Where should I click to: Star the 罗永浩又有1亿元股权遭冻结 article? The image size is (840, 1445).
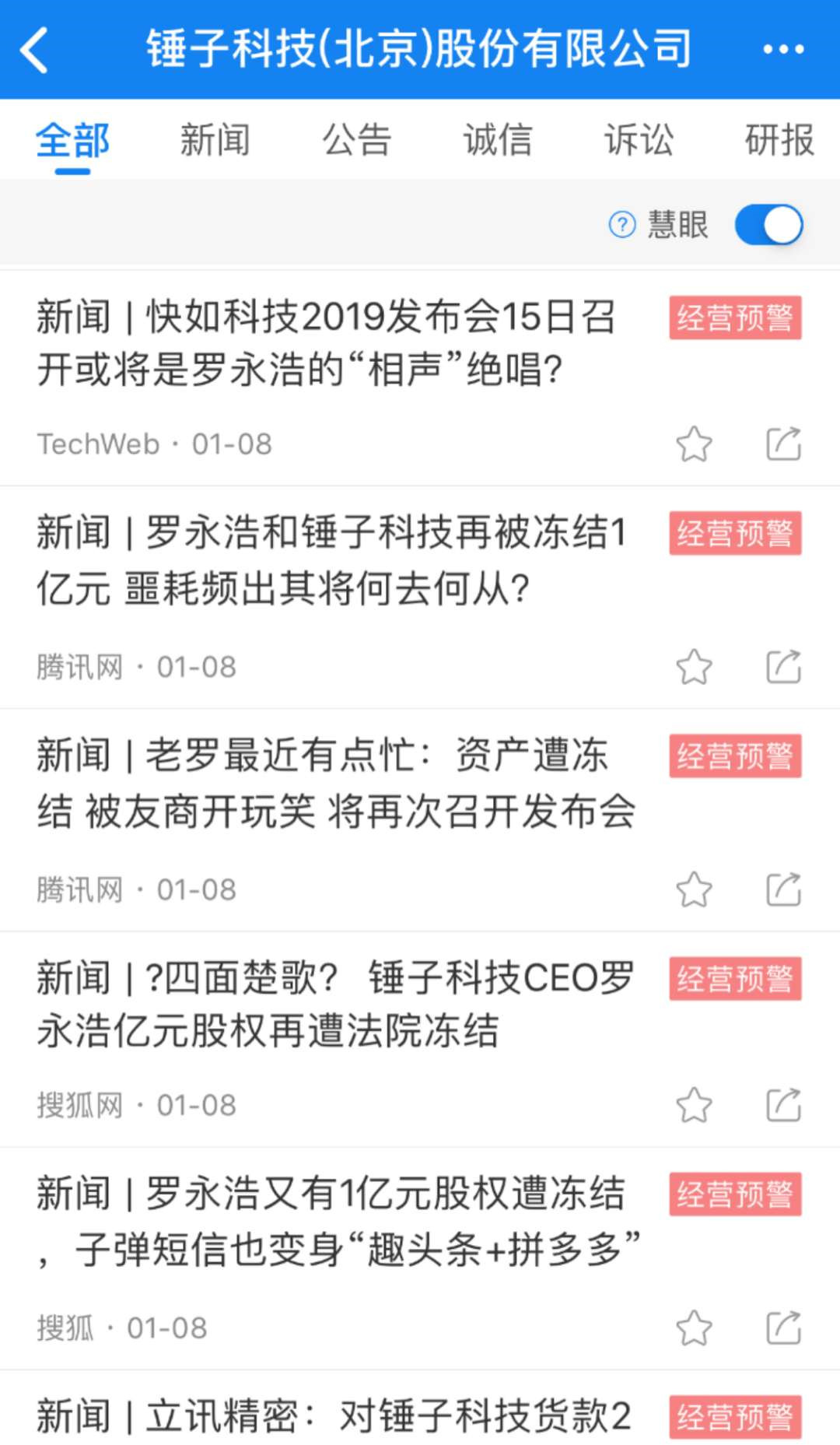695,1326
